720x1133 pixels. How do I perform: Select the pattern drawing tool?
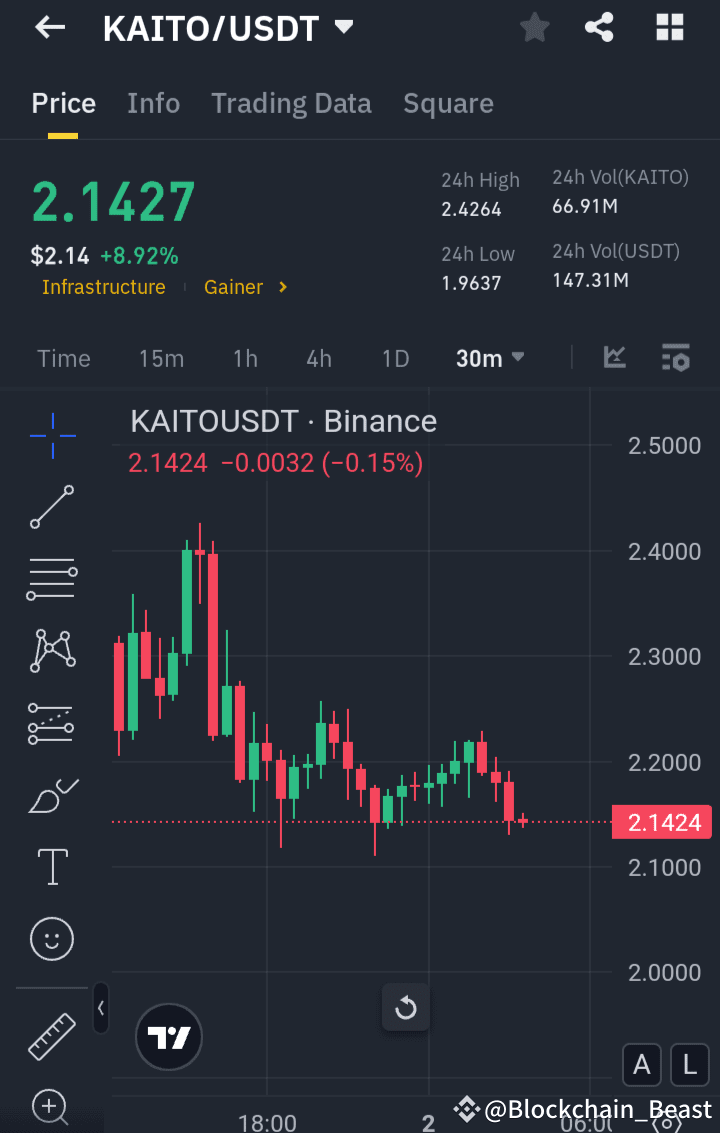(x=51, y=651)
